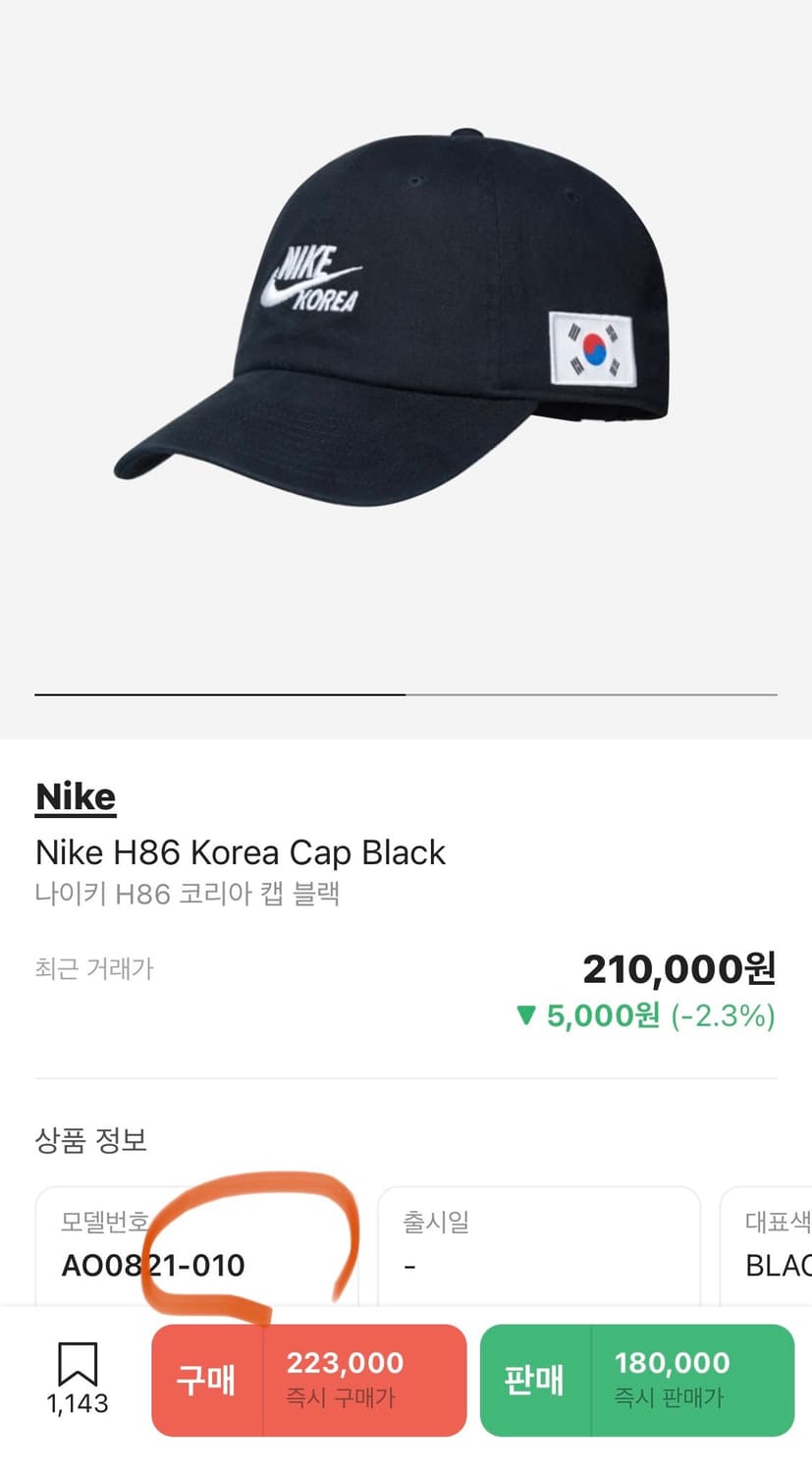The image size is (812, 1473).
Task: Open the product title Nike H86 Korea Cap Black
Action: 241,852
